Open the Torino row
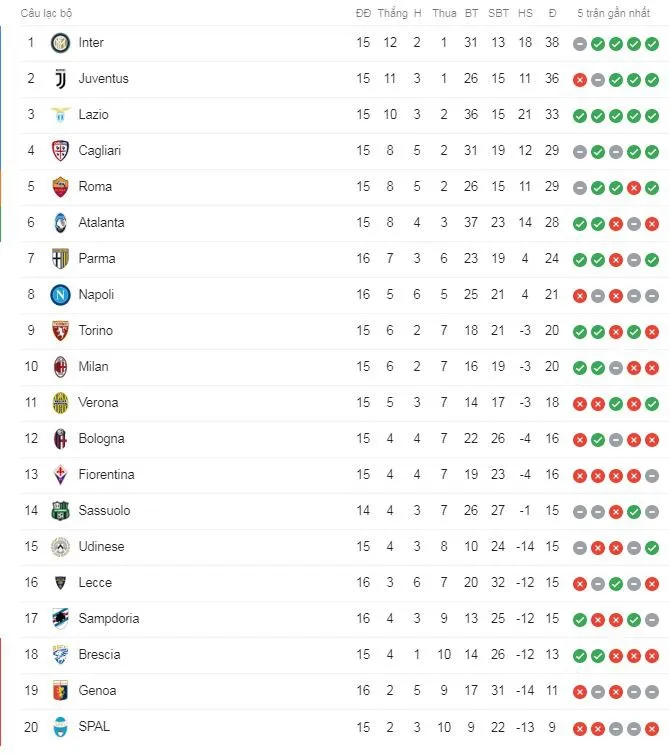Screen dimensions: 669x755 tap(96, 331)
